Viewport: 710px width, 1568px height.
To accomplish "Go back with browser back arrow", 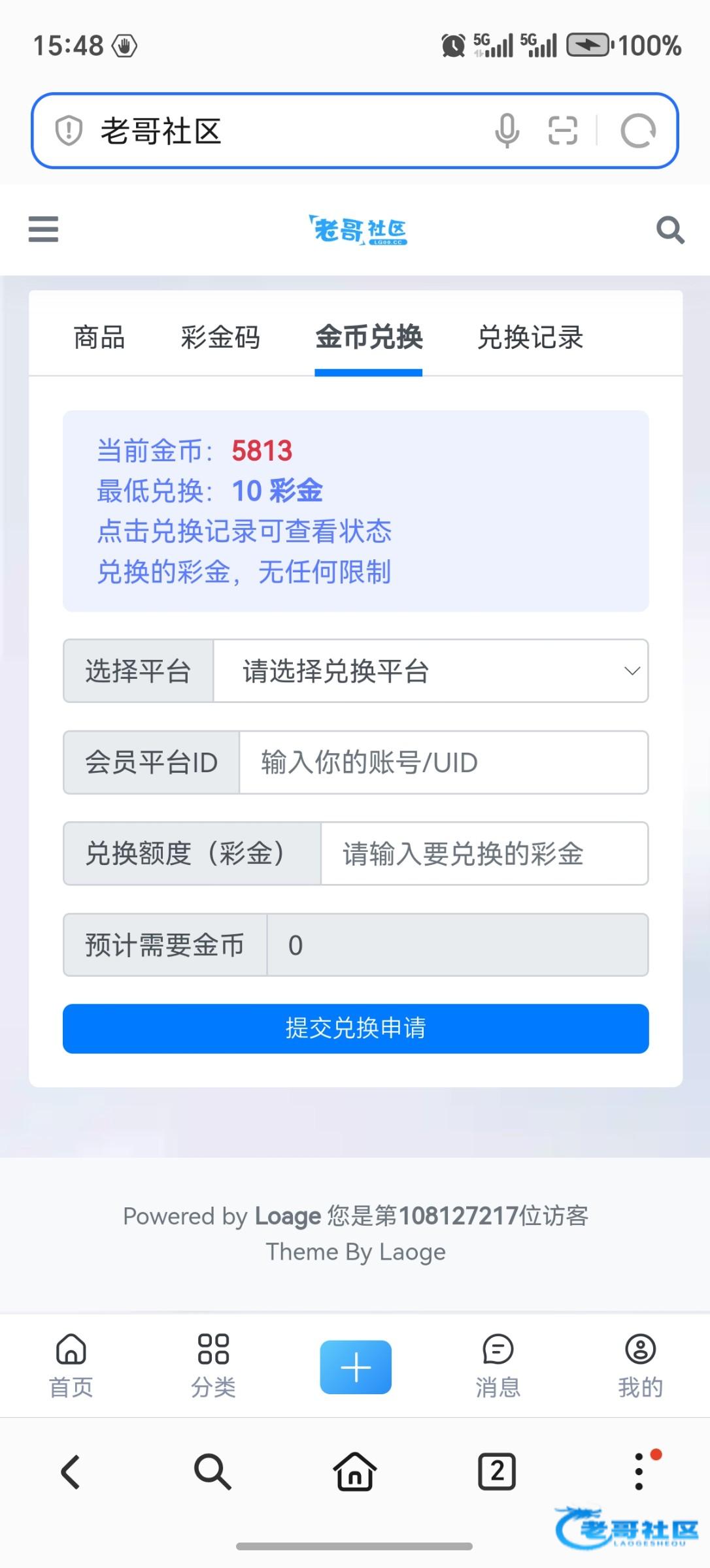I will tap(71, 1472).
